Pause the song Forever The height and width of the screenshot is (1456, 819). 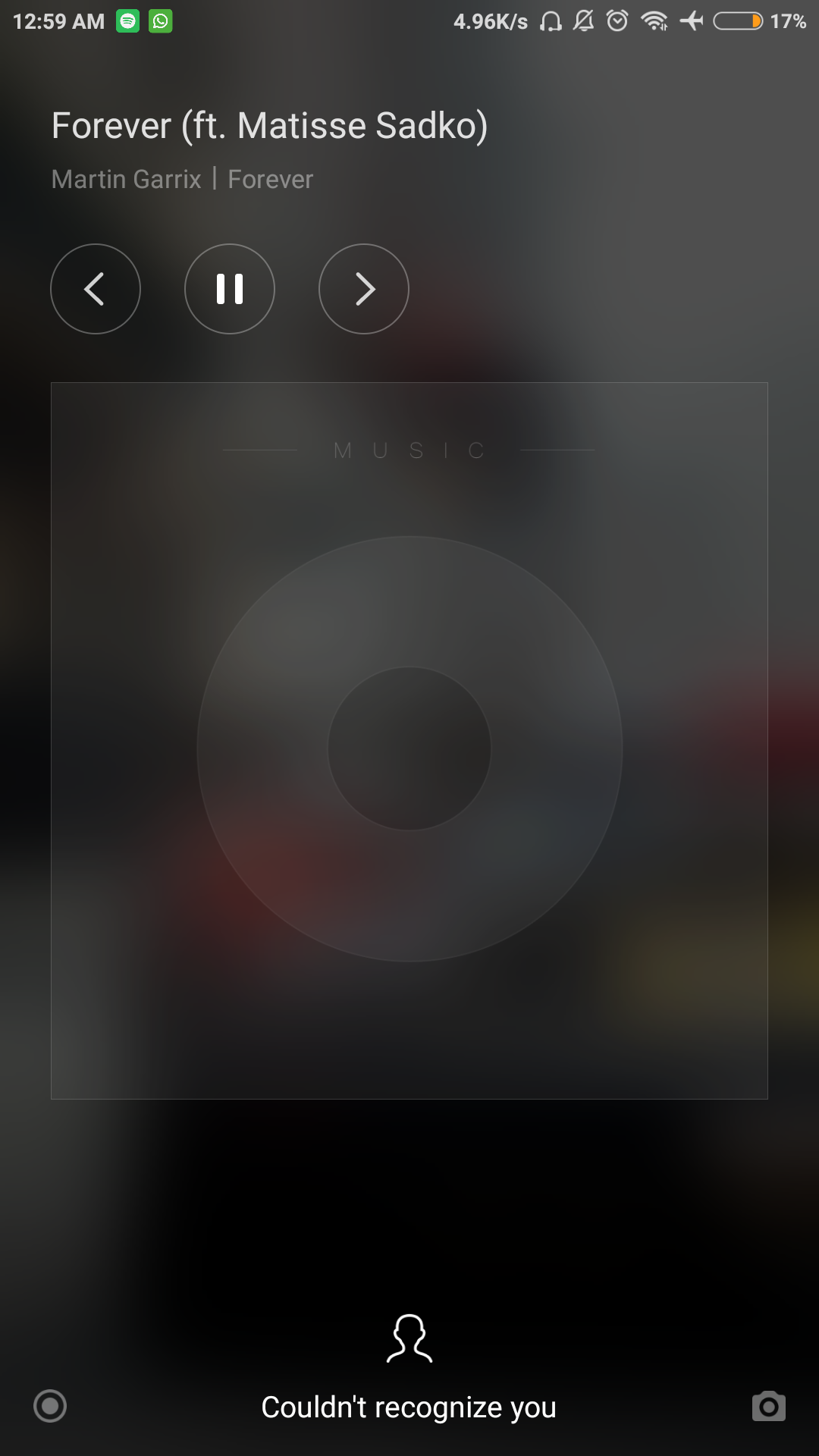click(230, 289)
